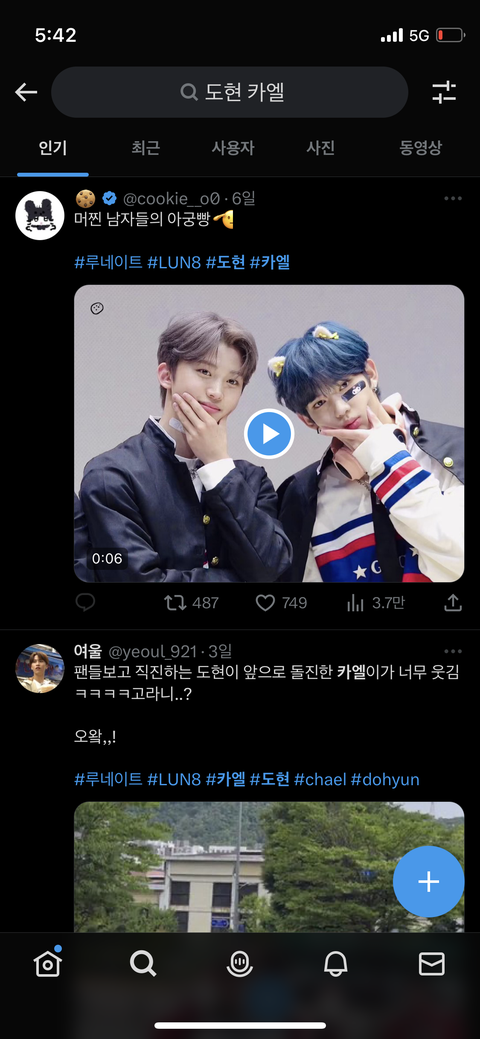480x1039 pixels.
Task: Retweet cookie__o0's tweet with 487 retweets
Action: click(191, 602)
